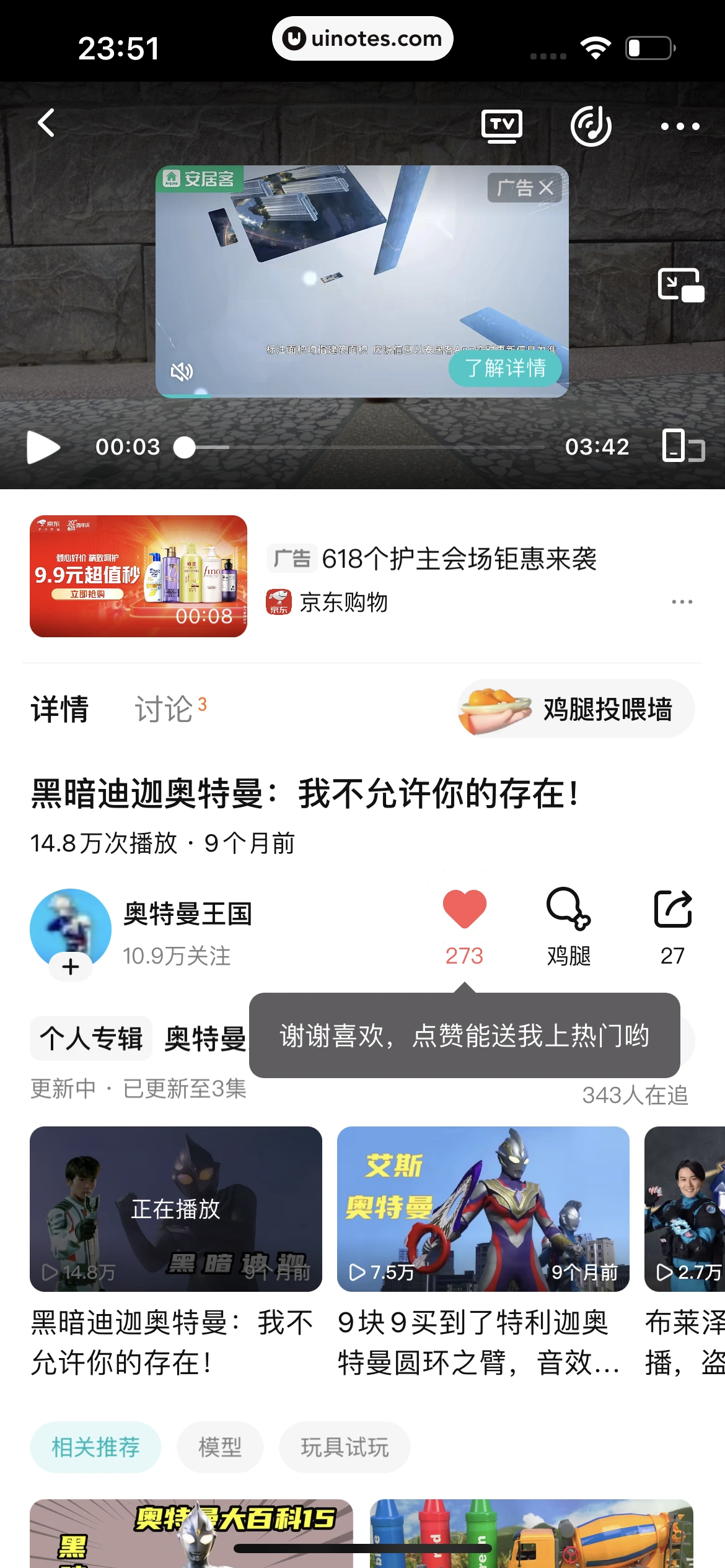Unmute the ad sound

(182, 372)
